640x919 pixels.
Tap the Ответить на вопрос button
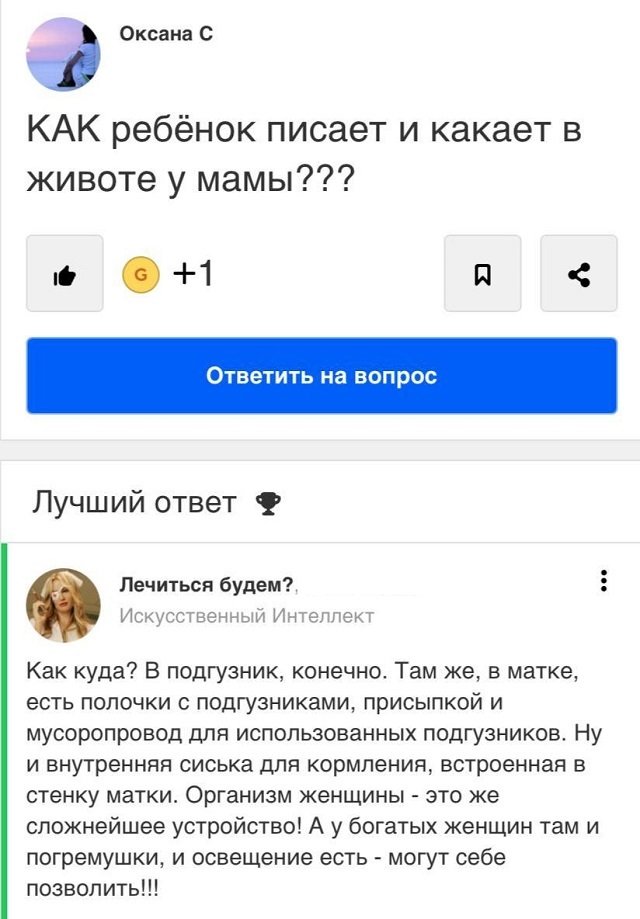click(x=321, y=376)
